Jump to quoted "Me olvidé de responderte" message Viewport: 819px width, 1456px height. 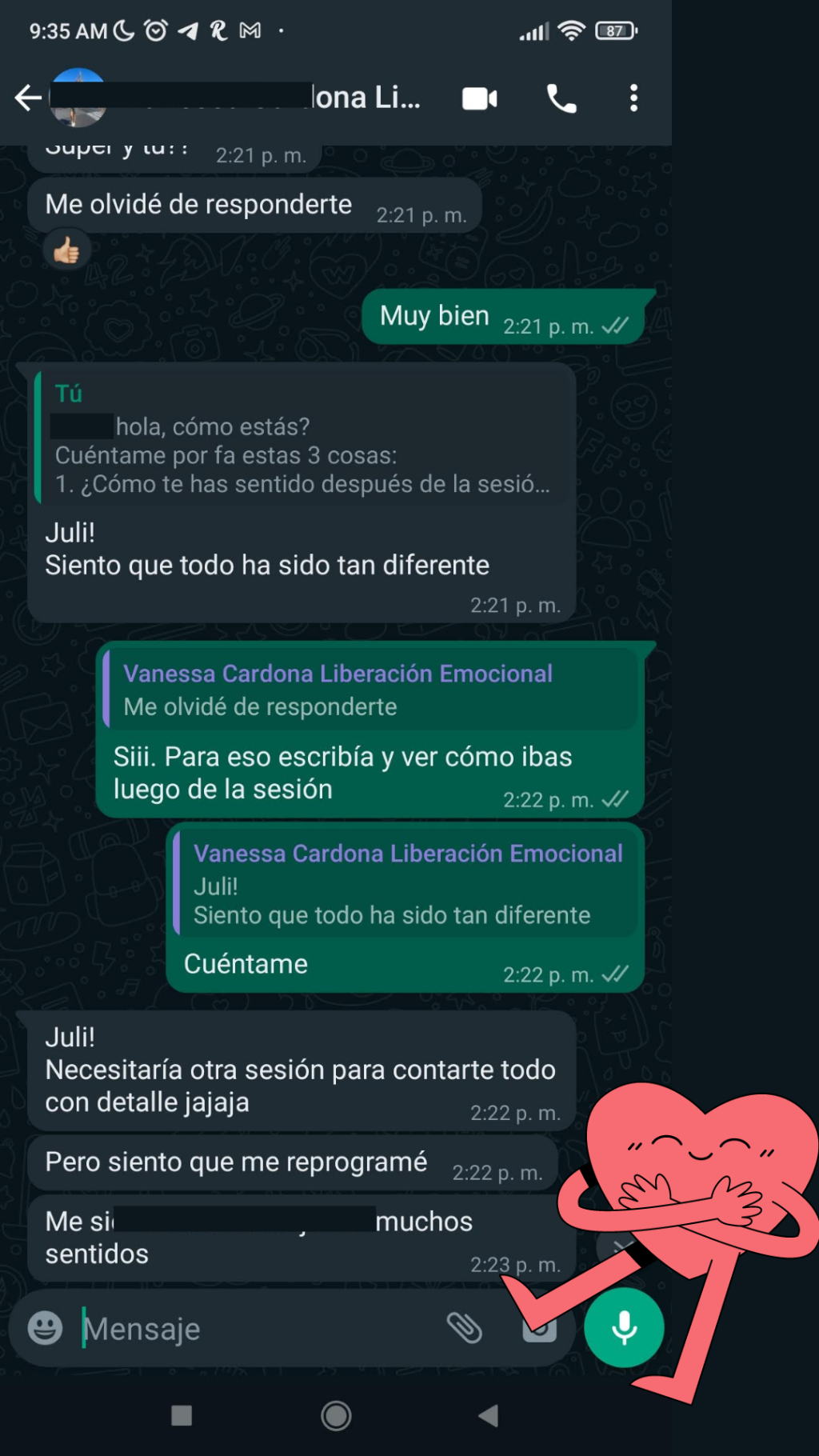pyautogui.click(x=370, y=690)
